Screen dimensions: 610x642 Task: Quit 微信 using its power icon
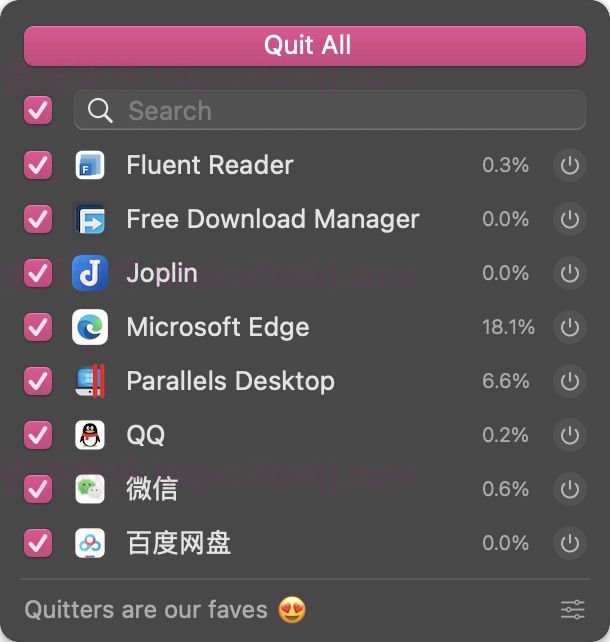pos(570,489)
